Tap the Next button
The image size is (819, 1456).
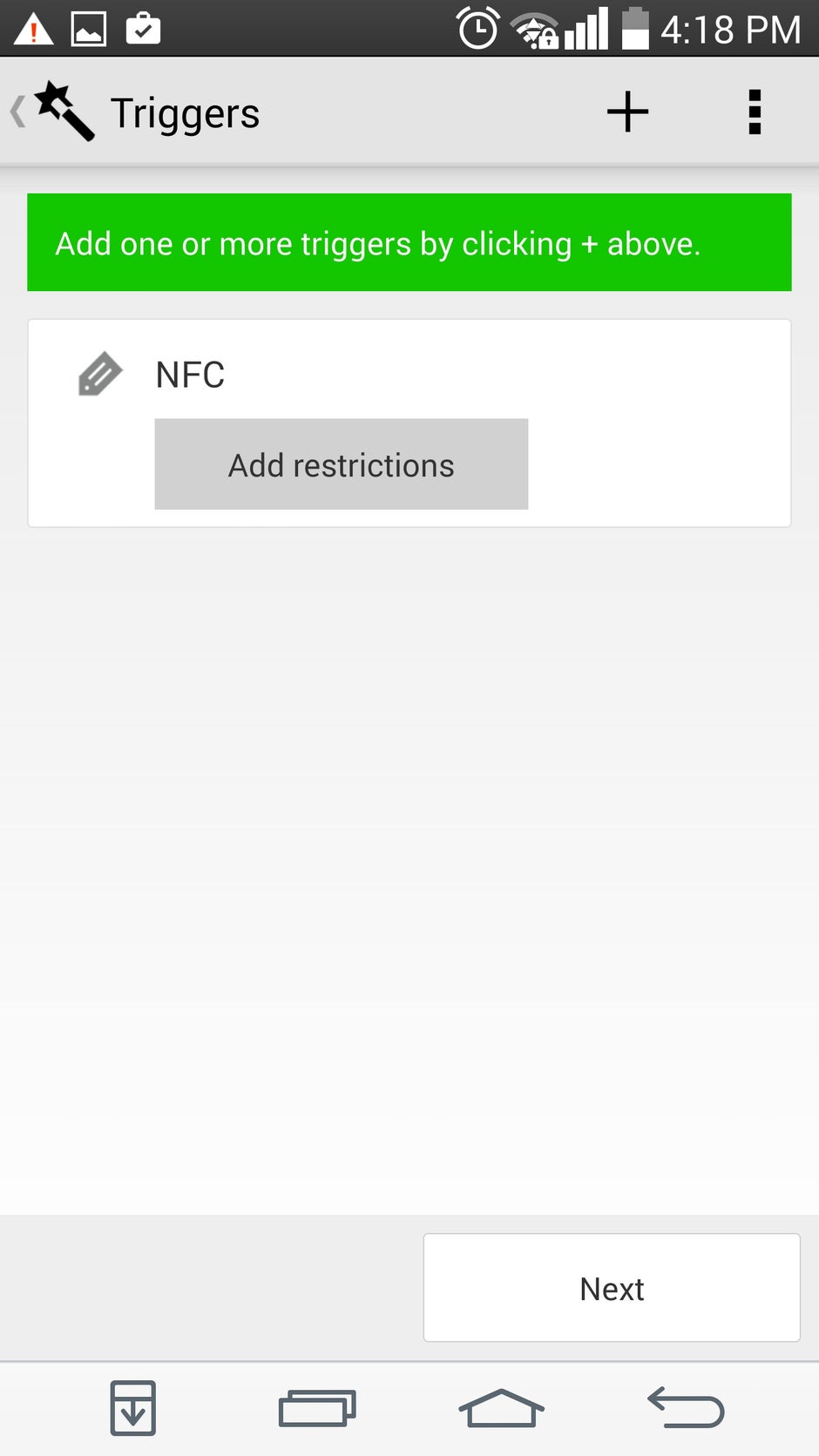coord(611,1288)
